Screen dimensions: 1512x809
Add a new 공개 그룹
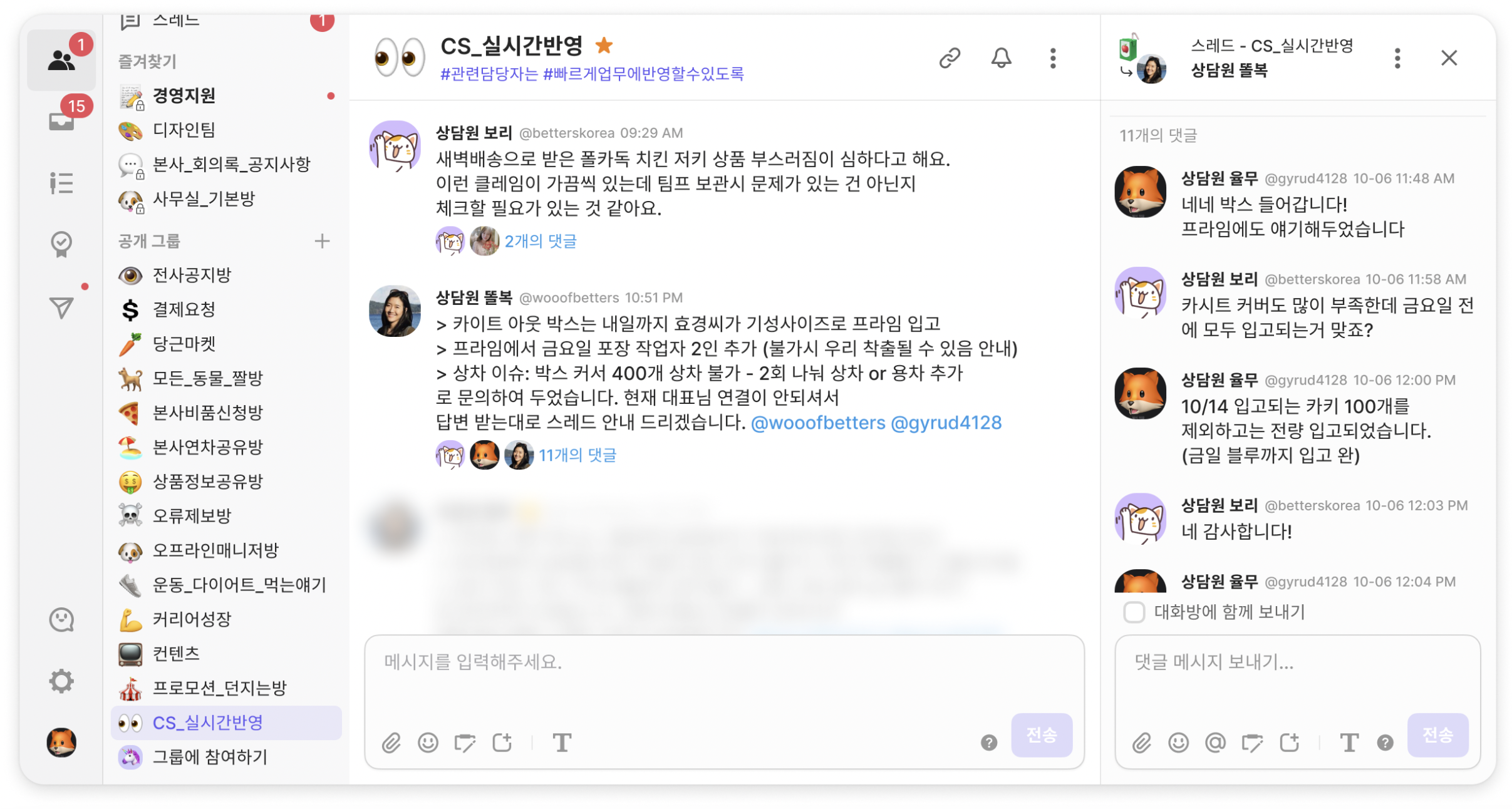click(x=322, y=241)
